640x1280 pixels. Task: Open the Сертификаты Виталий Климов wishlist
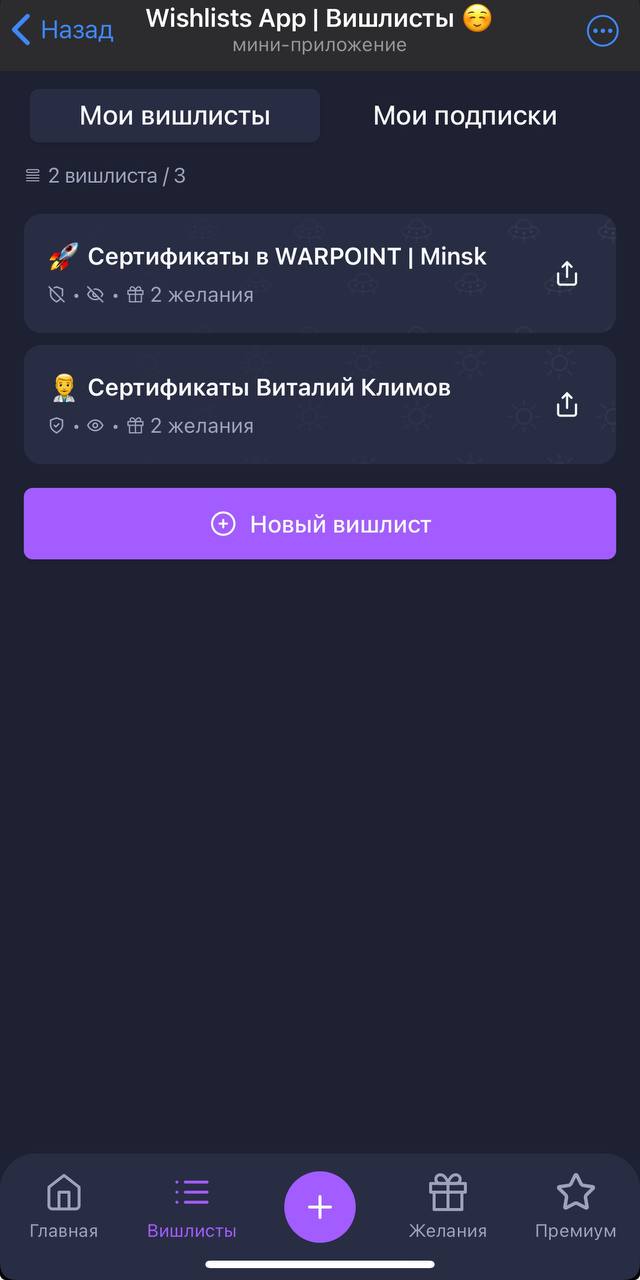coord(270,403)
